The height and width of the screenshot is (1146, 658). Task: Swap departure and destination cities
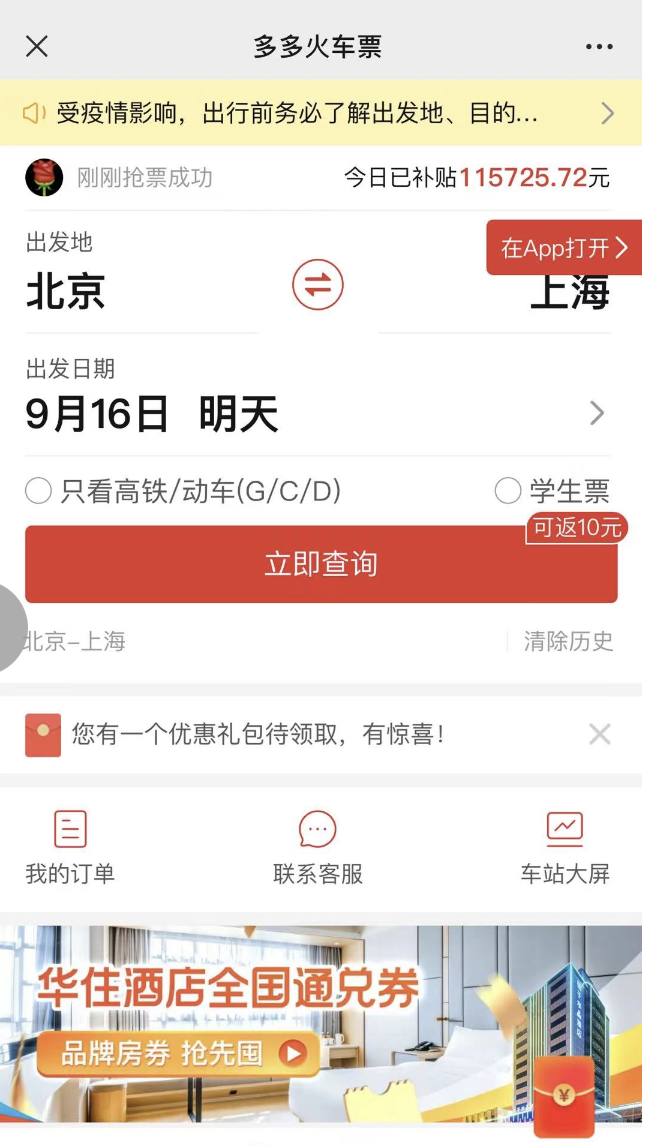(x=318, y=285)
